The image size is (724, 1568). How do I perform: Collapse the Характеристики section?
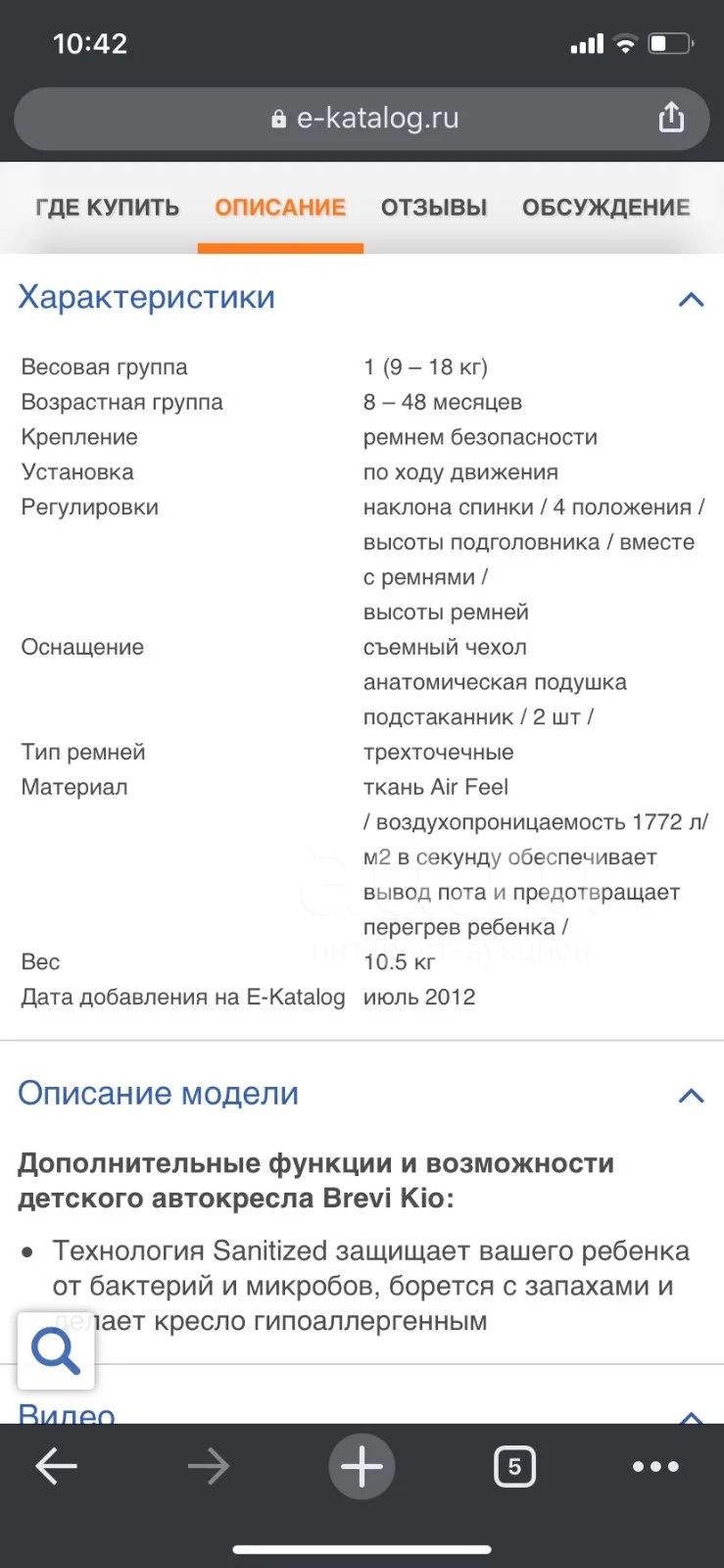(x=692, y=299)
